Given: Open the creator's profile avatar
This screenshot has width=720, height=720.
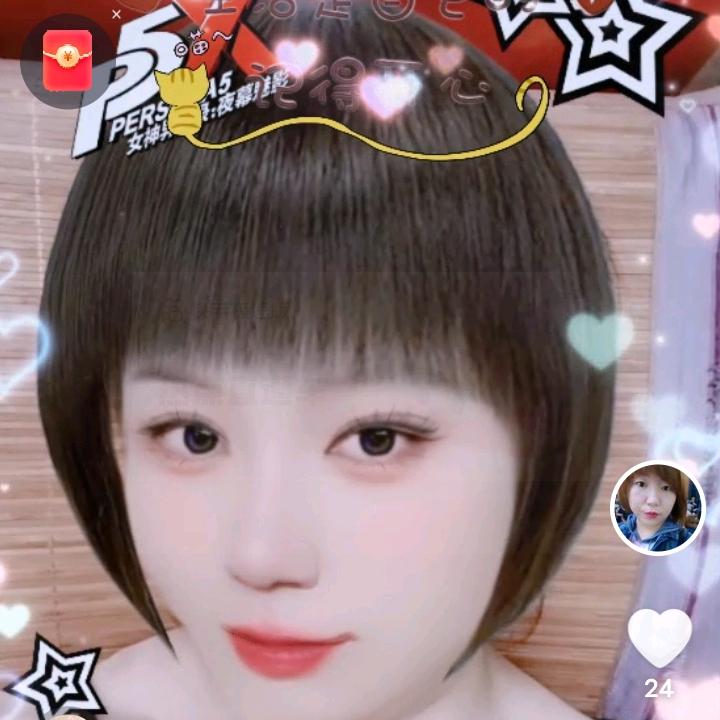Looking at the screenshot, I should pos(658,507).
